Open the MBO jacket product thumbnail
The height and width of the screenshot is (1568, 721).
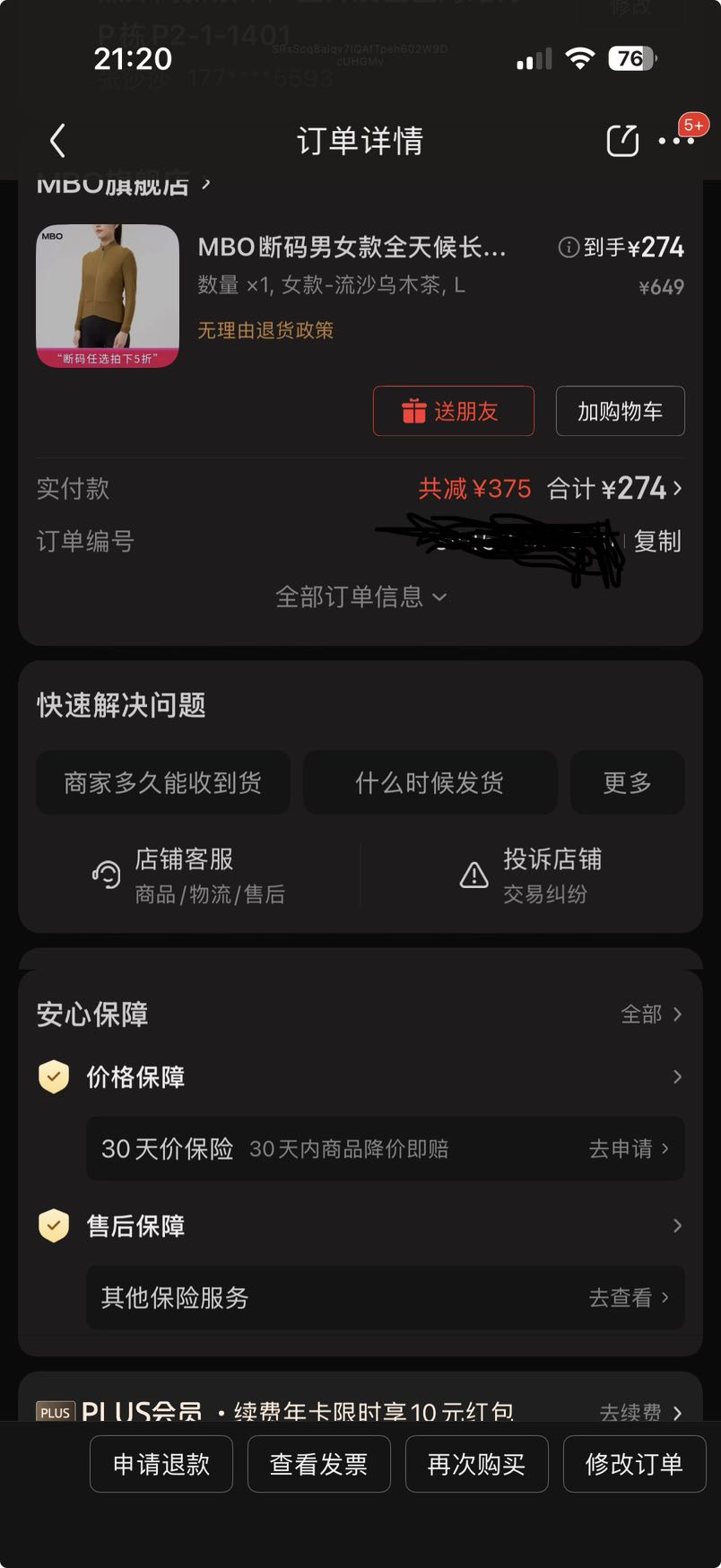click(108, 296)
